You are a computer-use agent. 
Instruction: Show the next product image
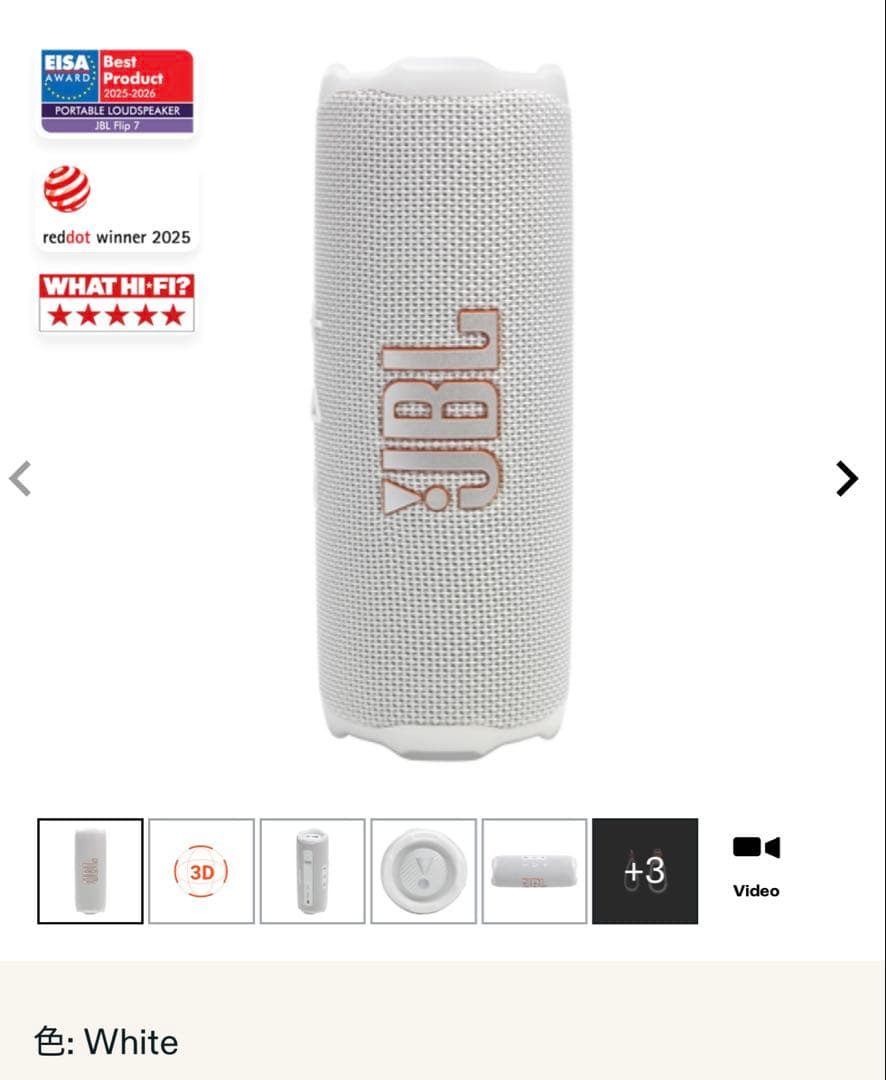tap(846, 479)
